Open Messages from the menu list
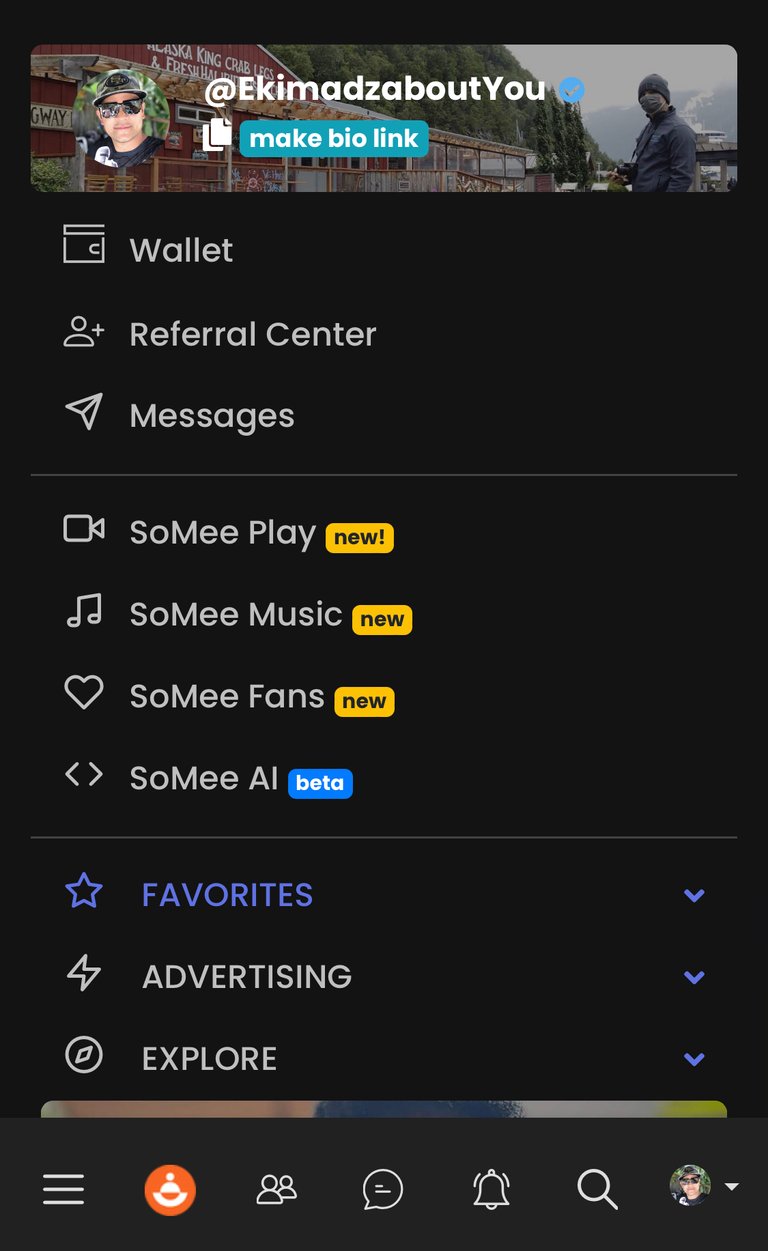Screen dimensions: 768x1251 coord(384,415)
